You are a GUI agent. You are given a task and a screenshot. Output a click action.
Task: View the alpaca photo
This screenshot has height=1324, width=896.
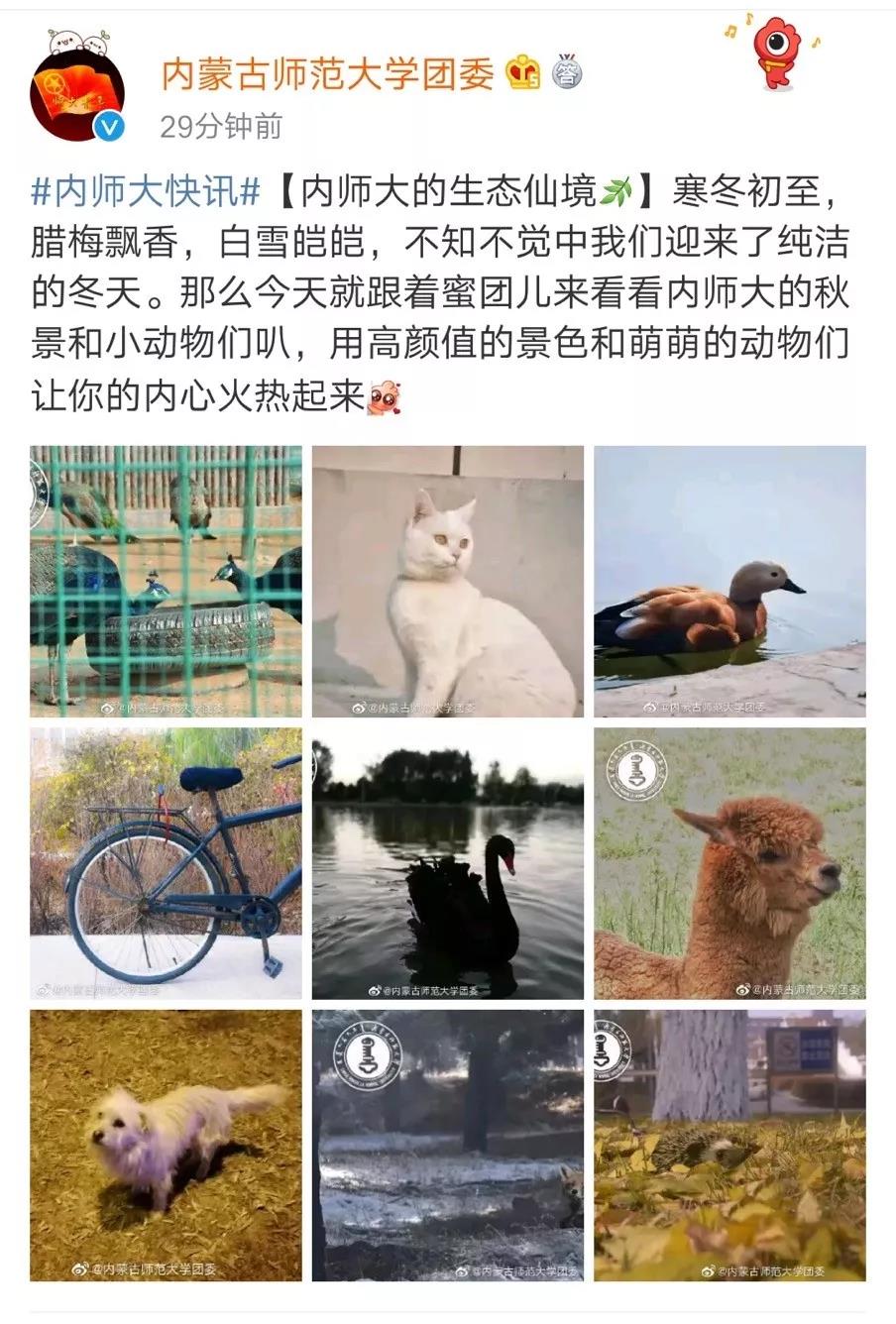point(729,863)
